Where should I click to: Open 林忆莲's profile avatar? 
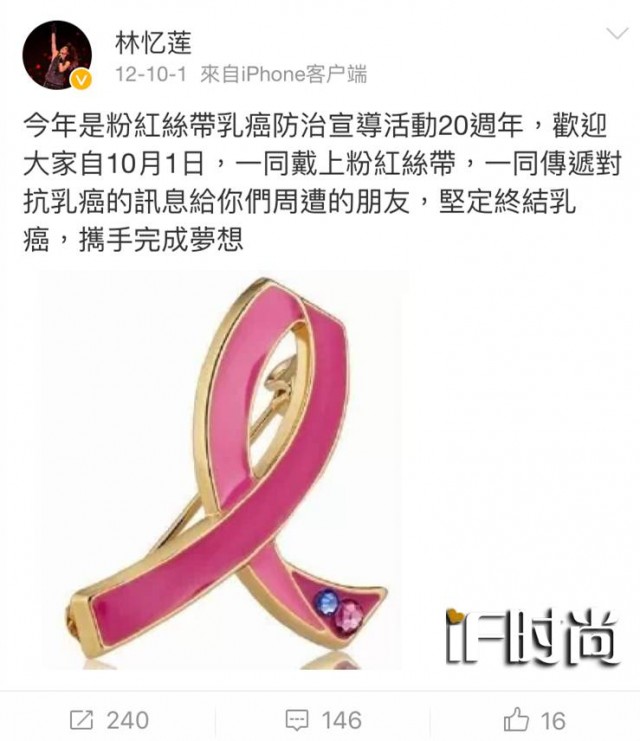click(x=57, y=55)
